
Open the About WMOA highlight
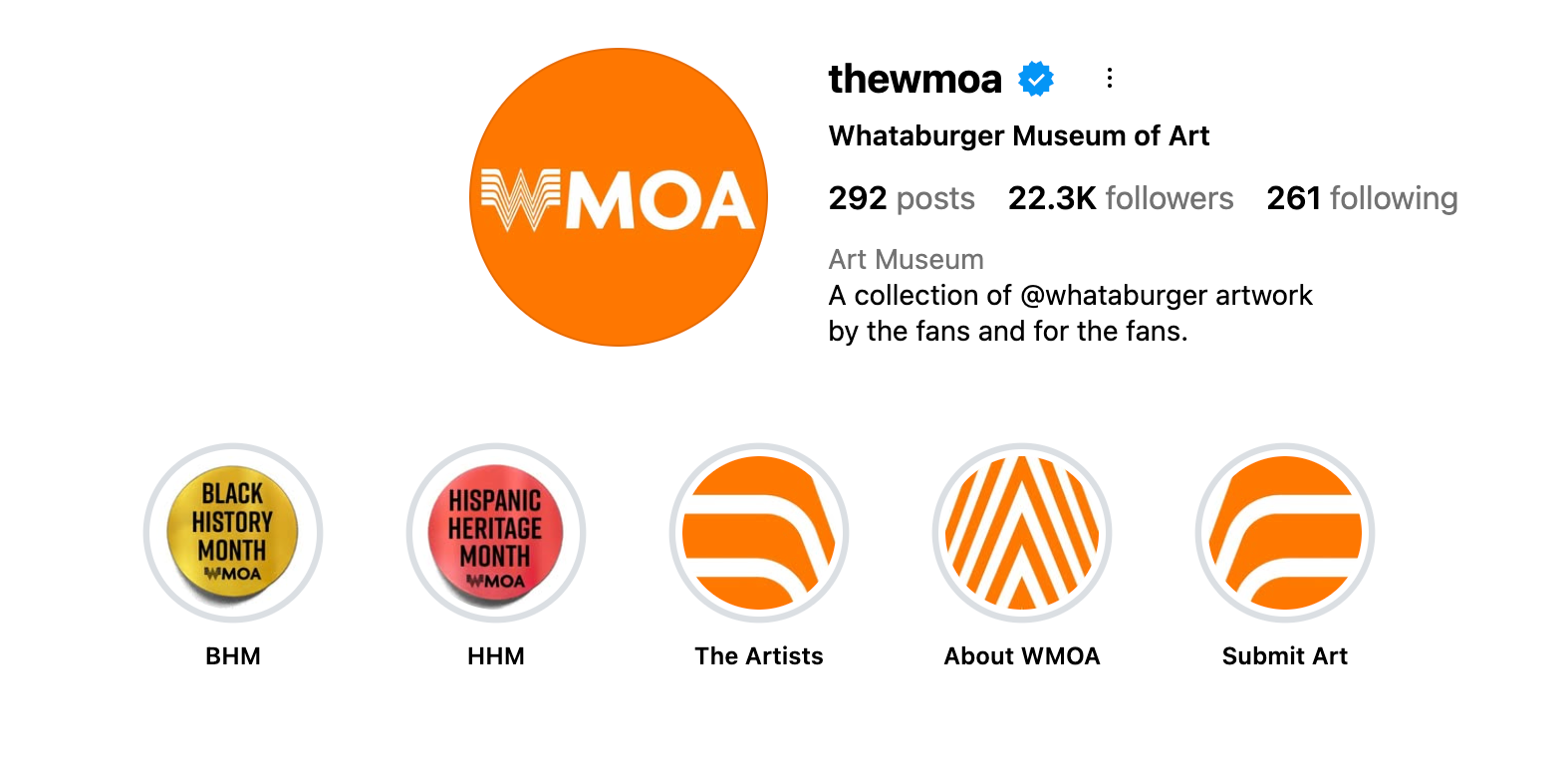point(1022,533)
